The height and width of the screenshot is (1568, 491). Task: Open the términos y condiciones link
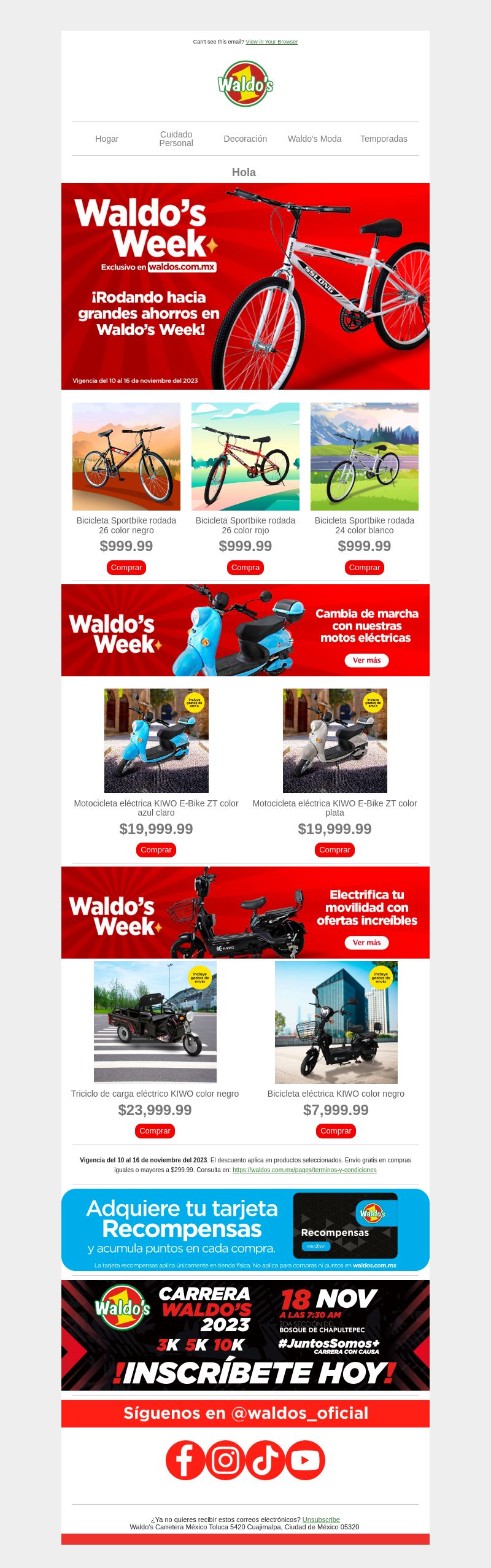click(x=304, y=1170)
